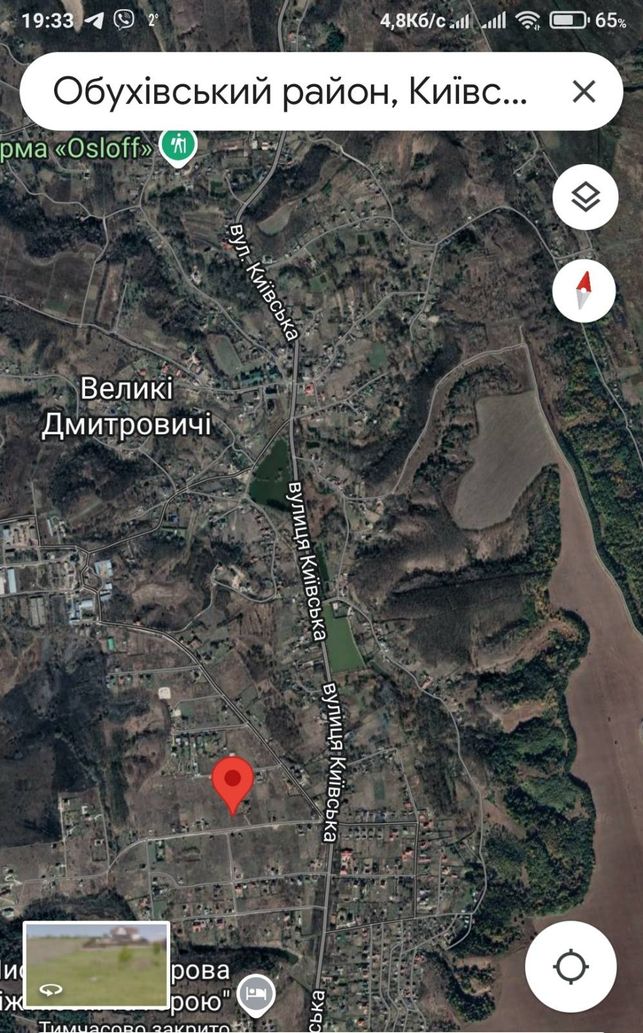Reset map orientation with the compass
643x1033 pixels.
coord(584,291)
